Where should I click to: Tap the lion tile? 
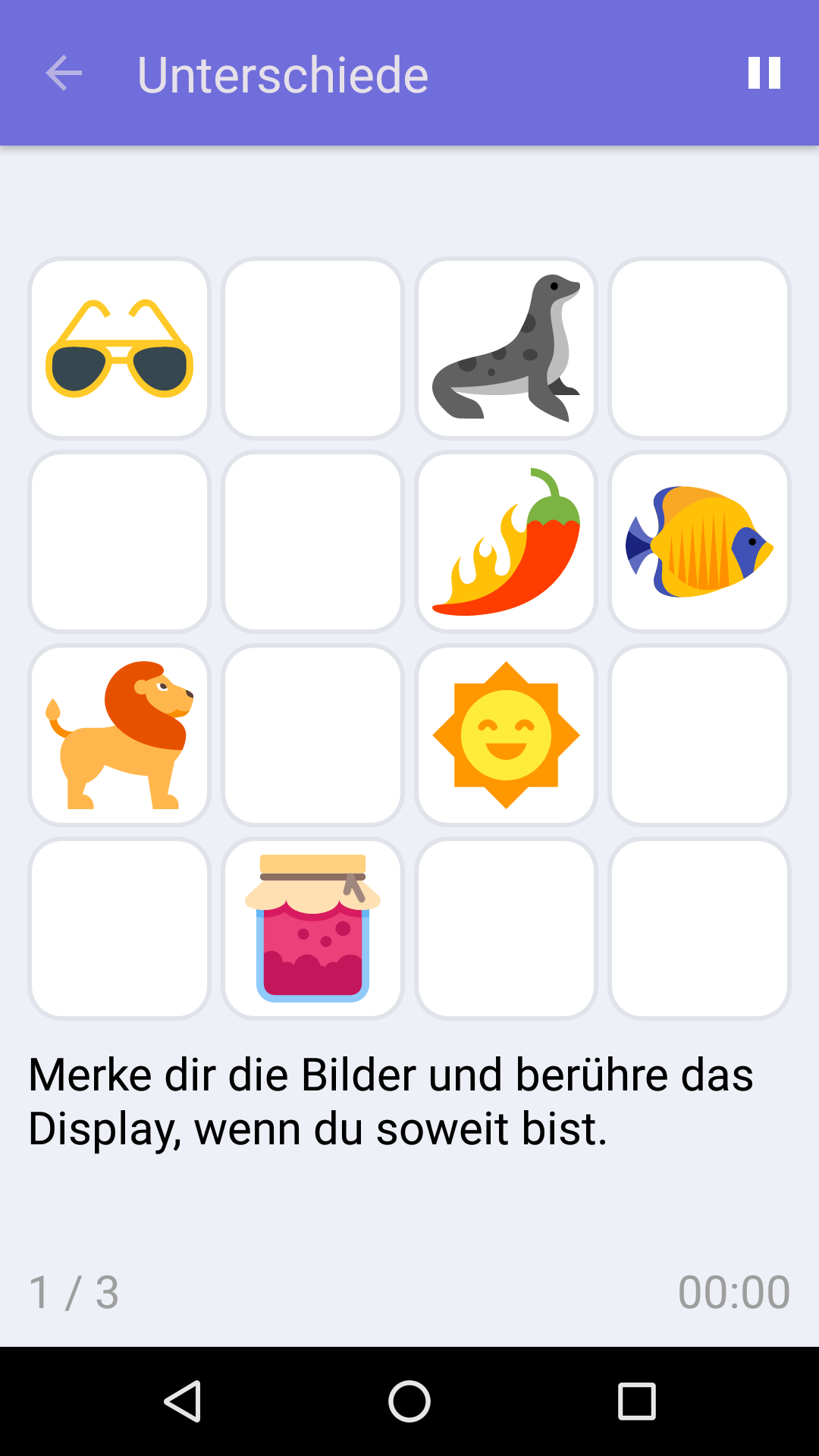(118, 735)
